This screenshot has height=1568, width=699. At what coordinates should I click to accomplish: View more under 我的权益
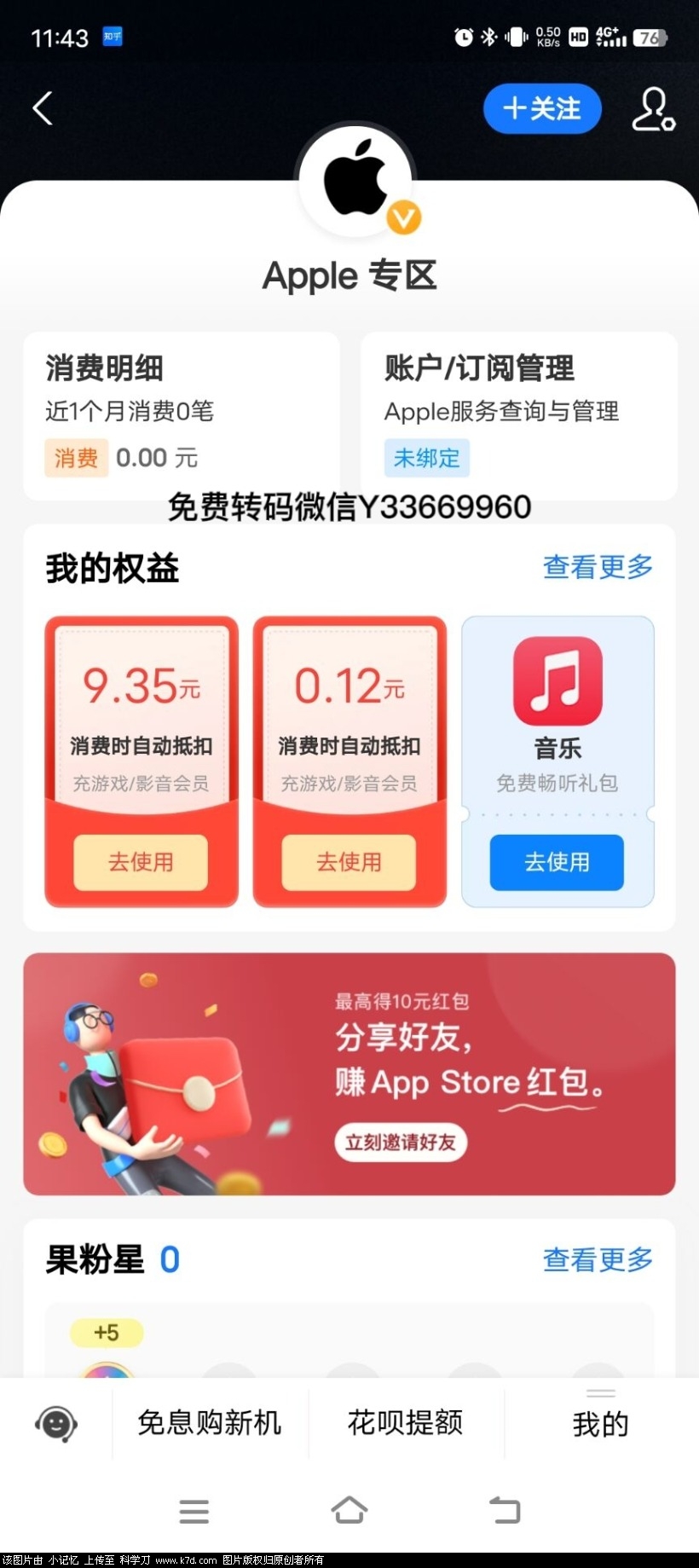click(x=598, y=567)
